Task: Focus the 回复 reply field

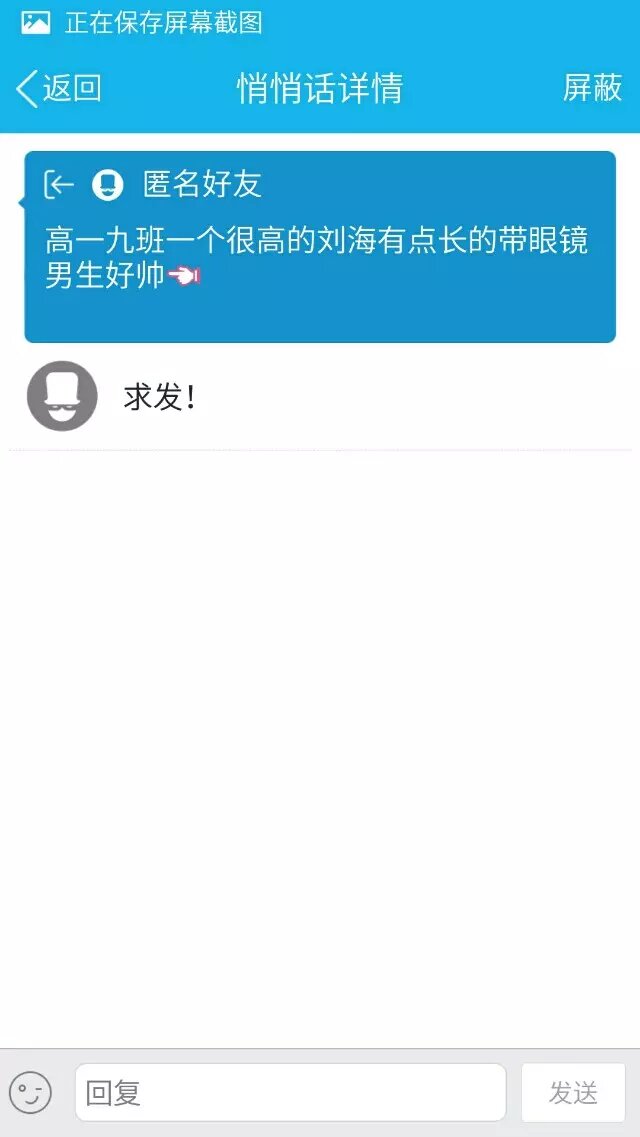Action: click(290, 1092)
